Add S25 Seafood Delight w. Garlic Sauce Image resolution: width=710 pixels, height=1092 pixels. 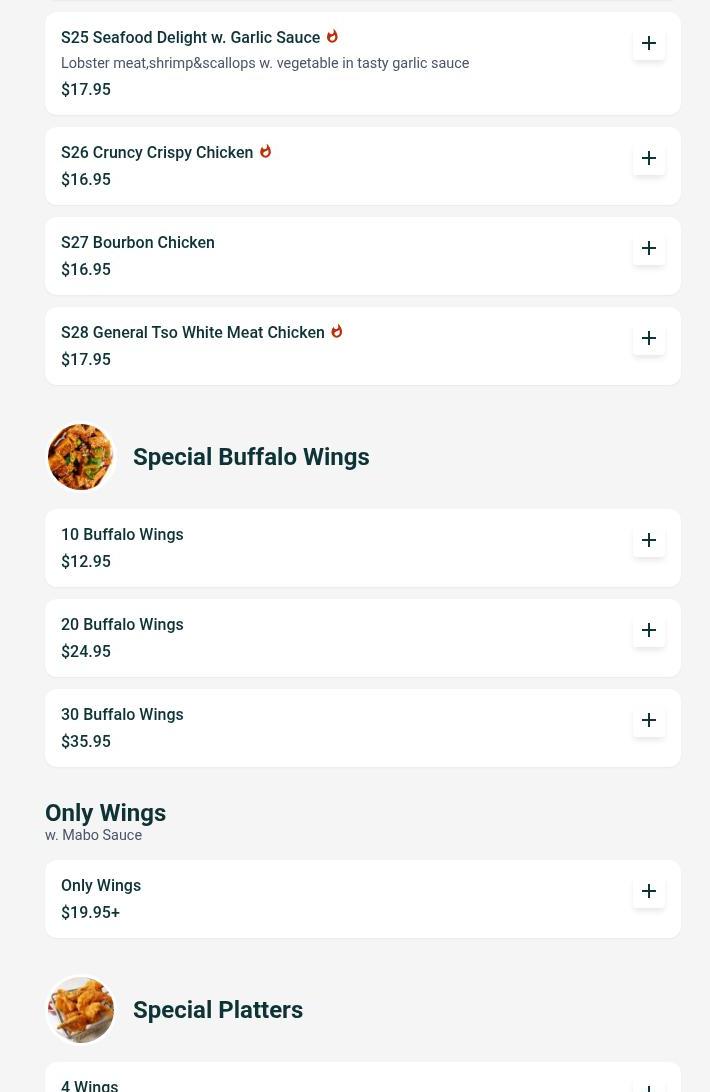click(x=649, y=44)
